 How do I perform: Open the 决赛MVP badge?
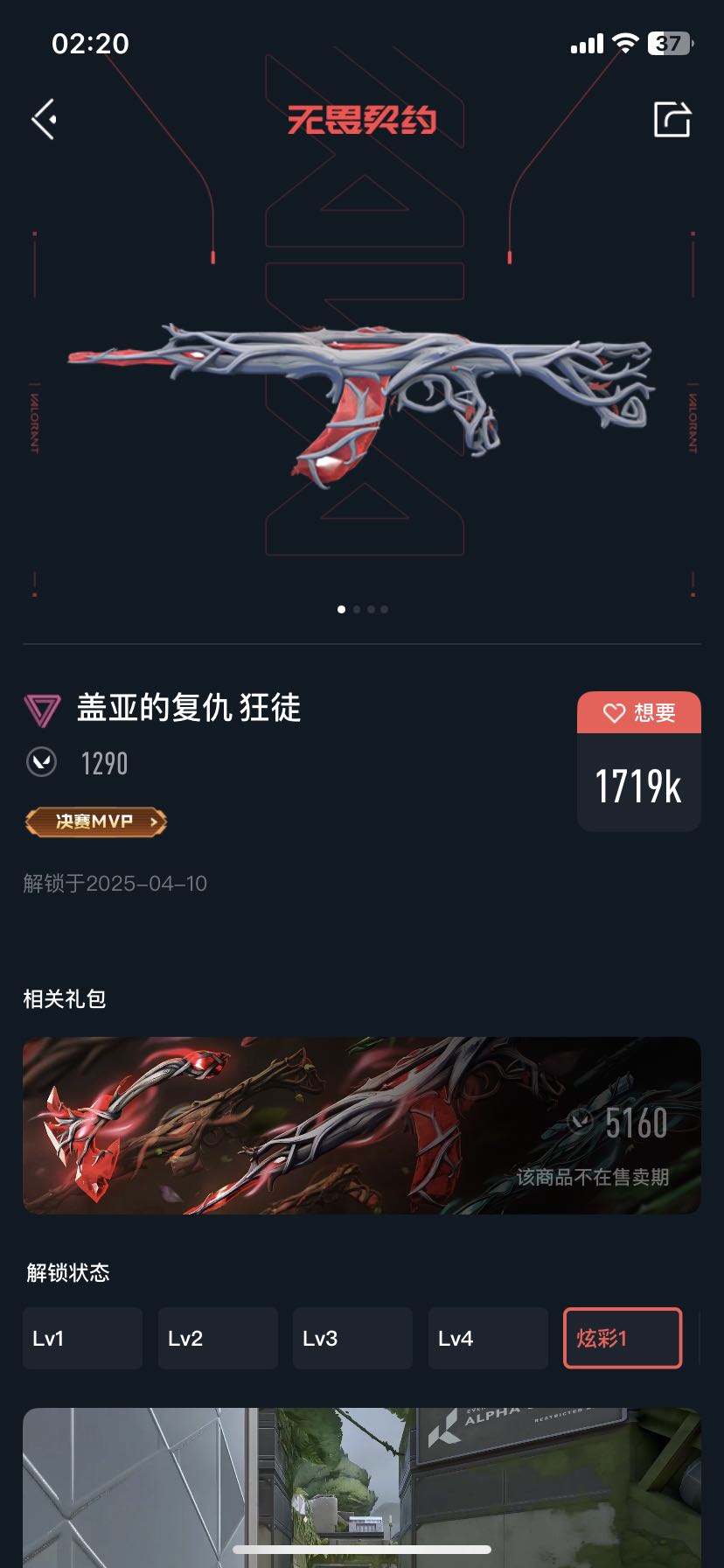pos(95,822)
